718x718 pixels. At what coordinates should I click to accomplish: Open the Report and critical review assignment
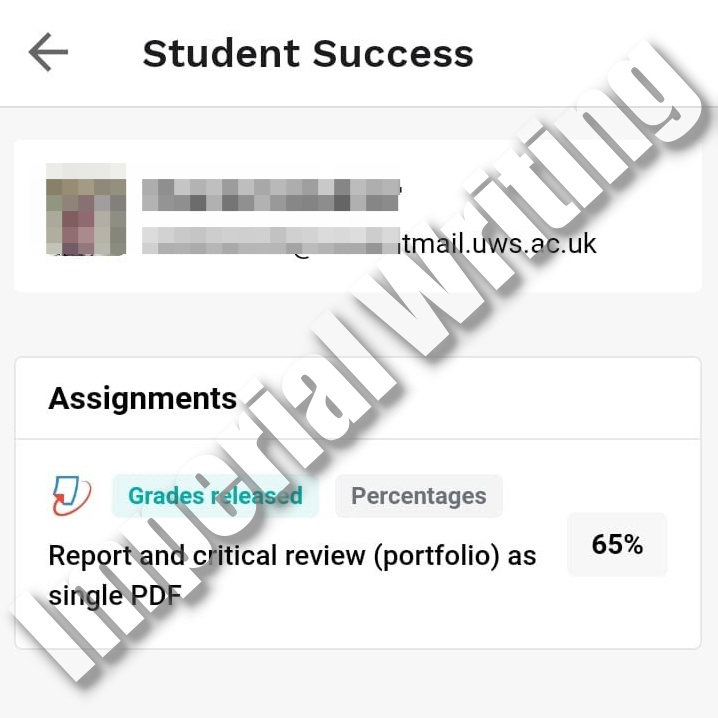point(292,556)
